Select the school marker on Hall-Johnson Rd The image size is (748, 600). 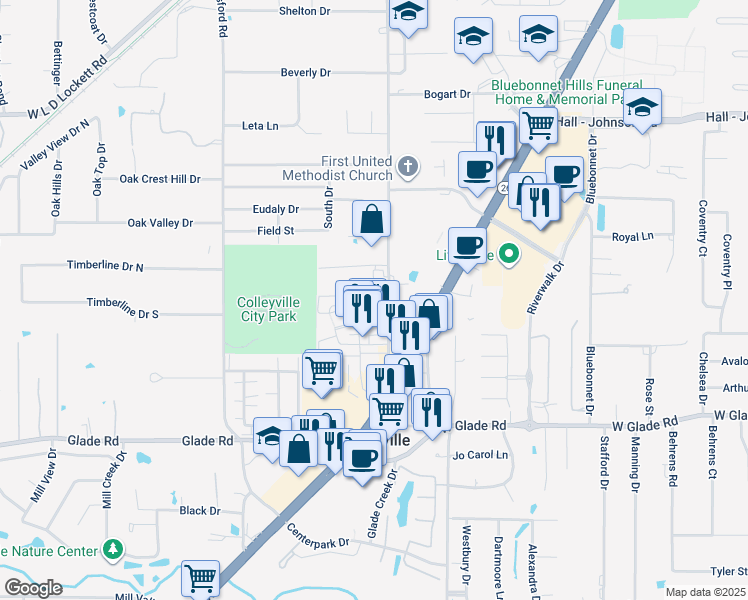click(x=643, y=110)
